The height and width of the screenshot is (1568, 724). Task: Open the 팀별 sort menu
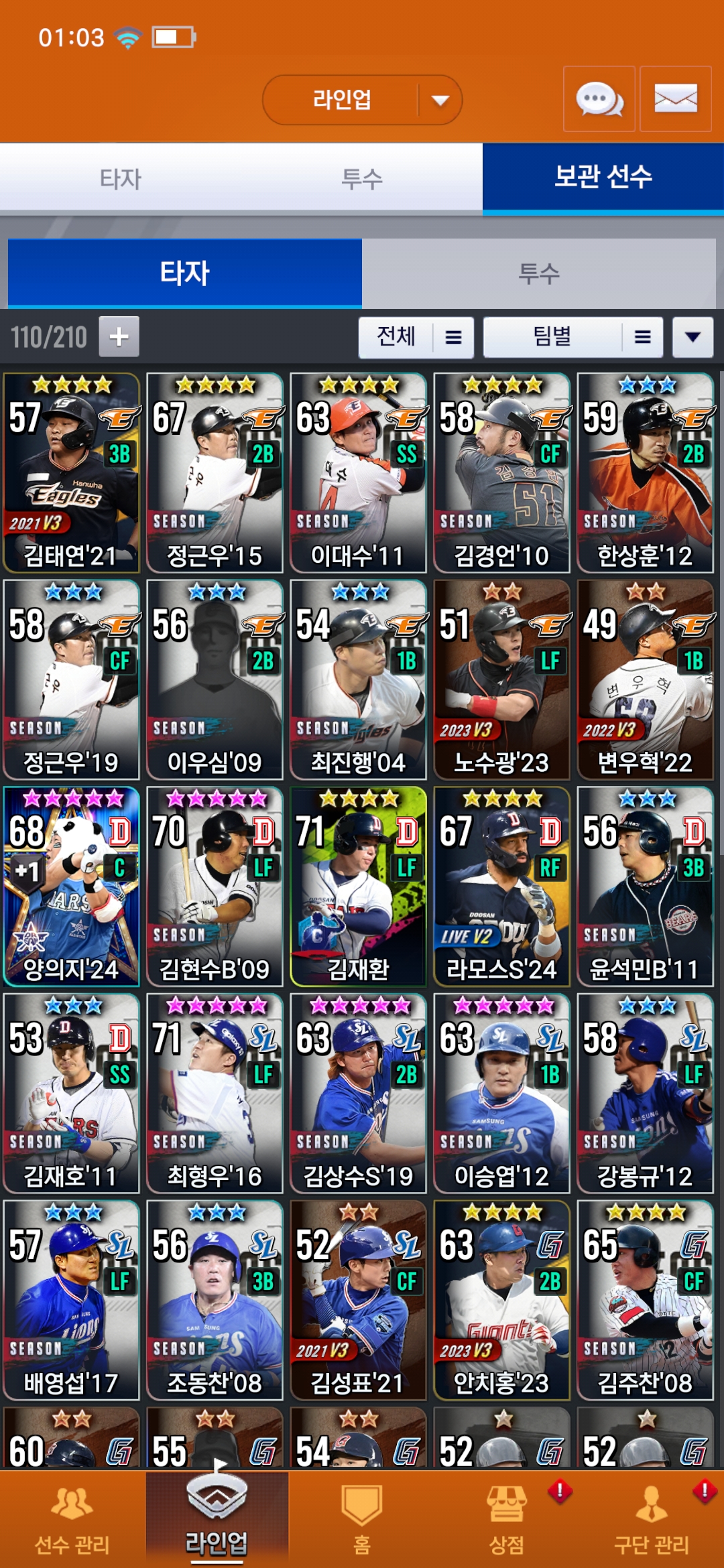573,337
